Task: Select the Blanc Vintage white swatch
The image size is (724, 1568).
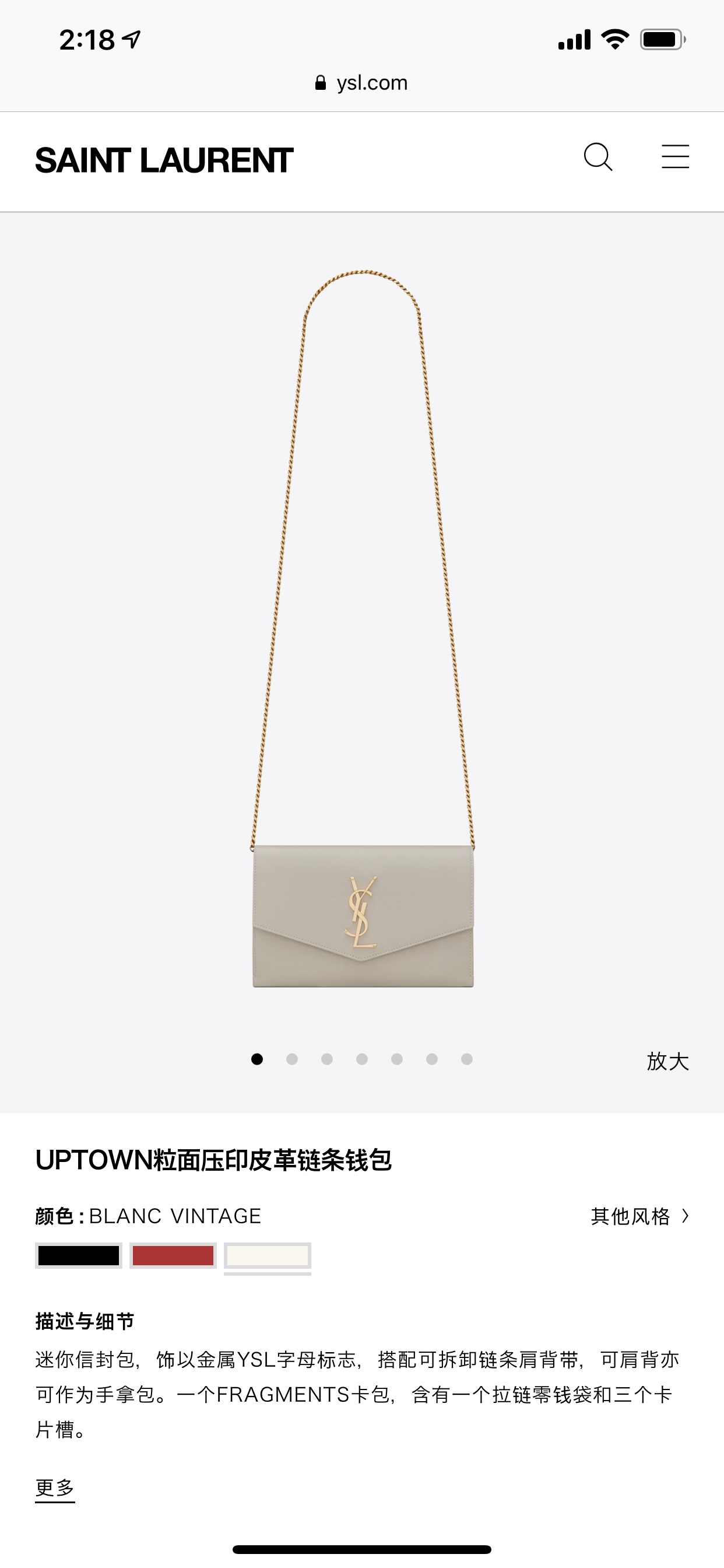Action: tap(267, 1255)
